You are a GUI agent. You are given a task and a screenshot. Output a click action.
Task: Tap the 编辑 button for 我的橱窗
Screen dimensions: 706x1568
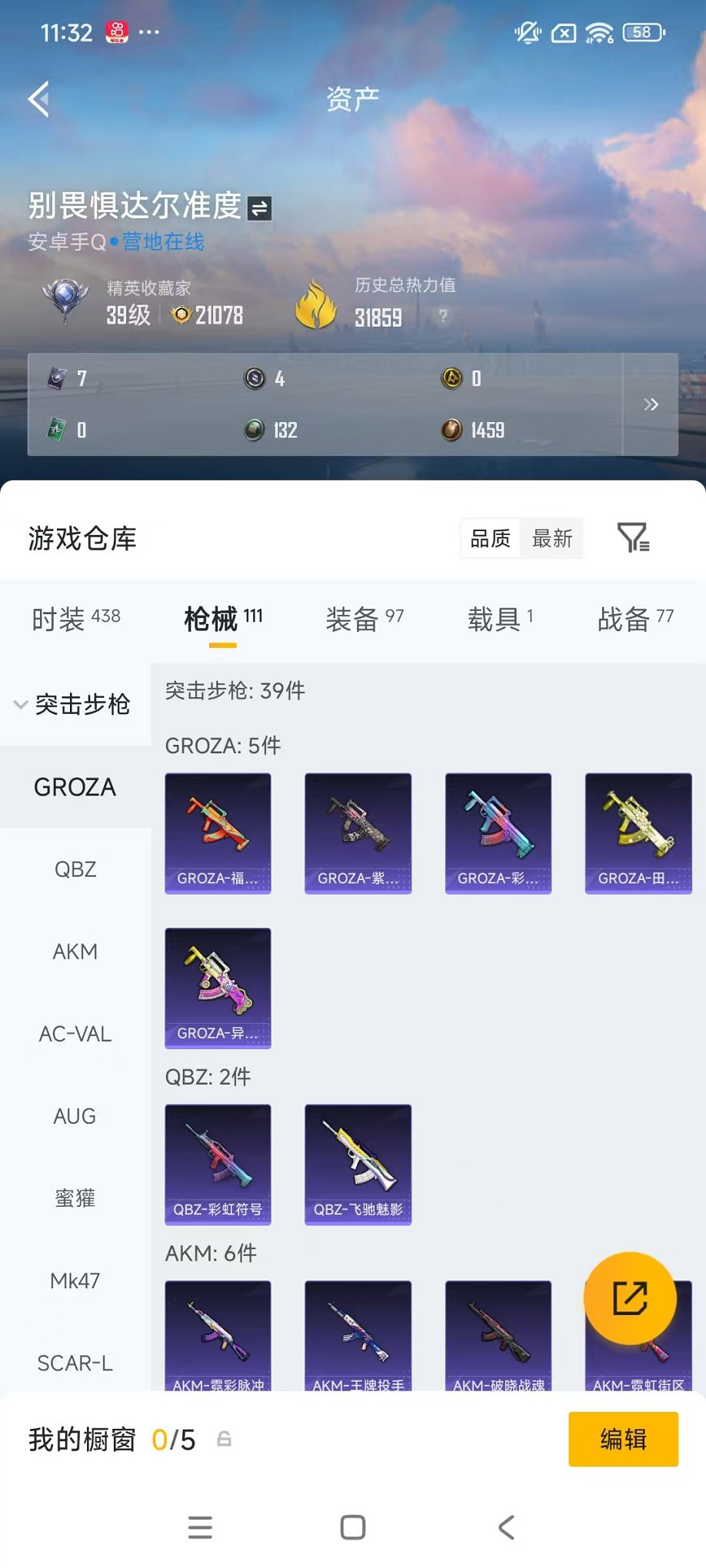coord(623,1439)
